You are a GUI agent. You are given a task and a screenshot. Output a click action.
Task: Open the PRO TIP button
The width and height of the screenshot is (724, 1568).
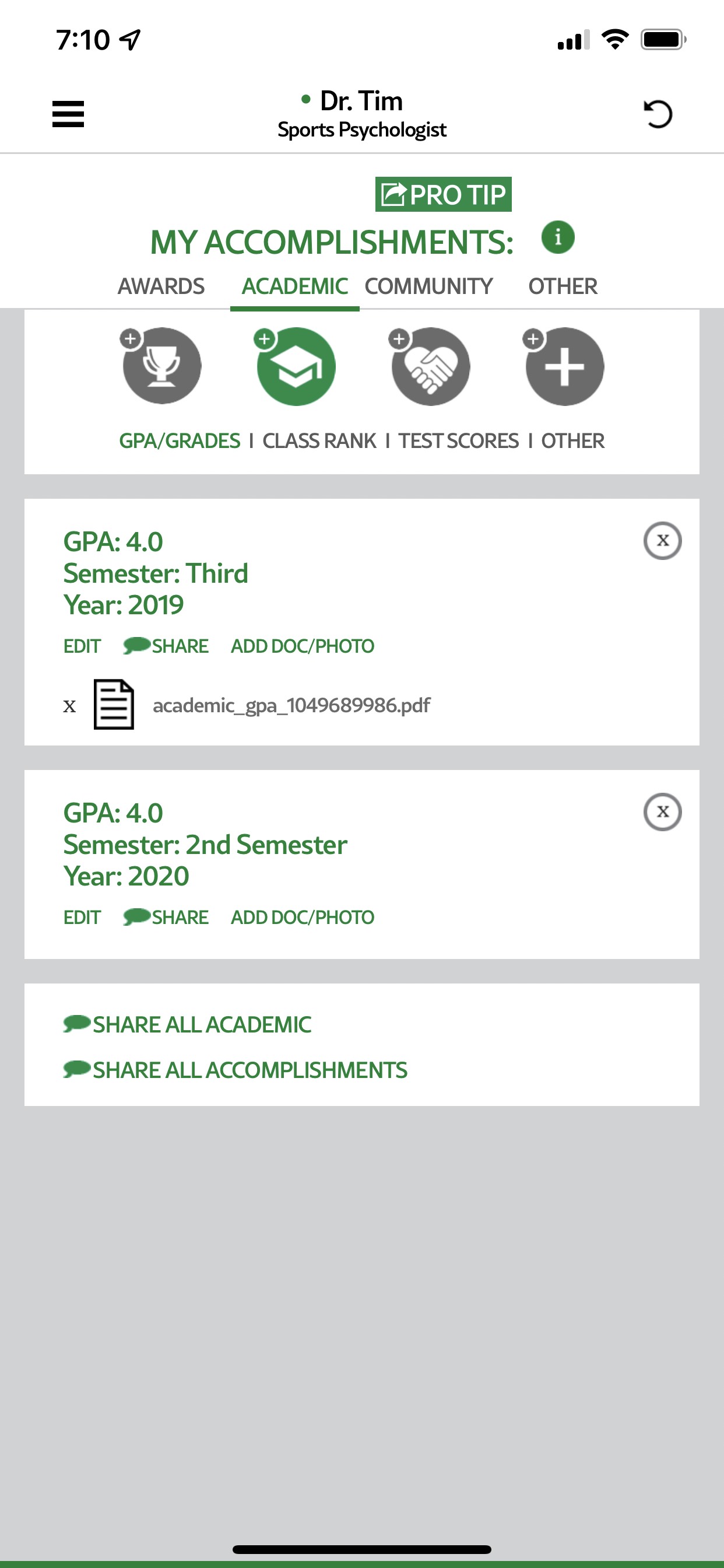443,195
